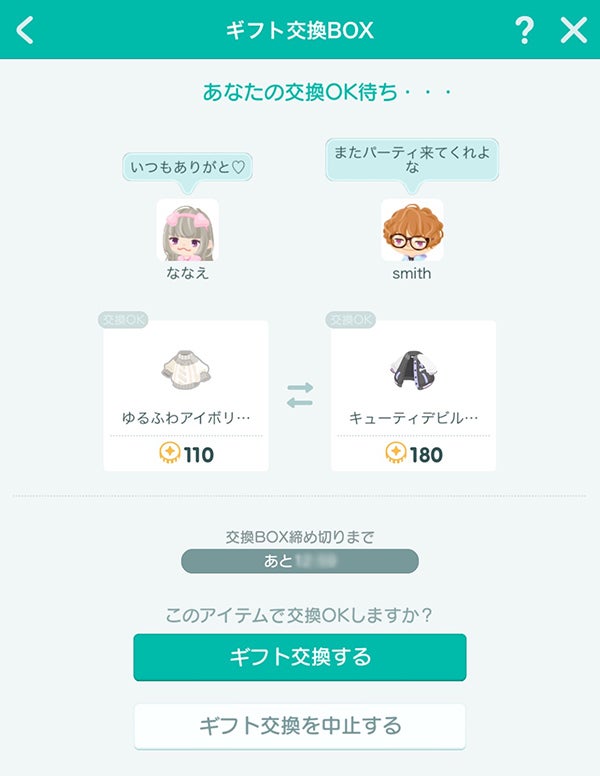Tap ギフト交換を中止する to cancel
The width and height of the screenshot is (600, 776).
click(300, 725)
